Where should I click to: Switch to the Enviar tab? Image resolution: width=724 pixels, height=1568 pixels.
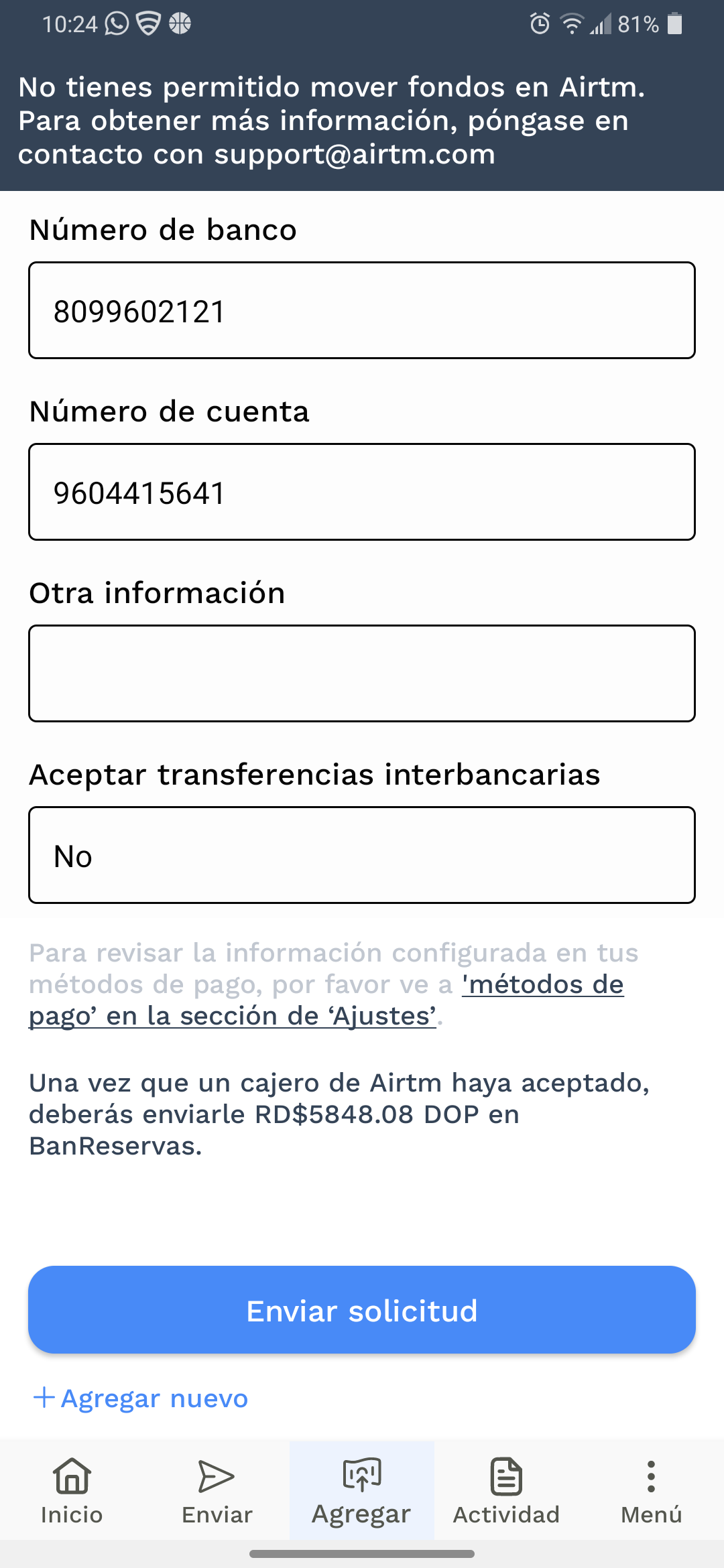217,1490
